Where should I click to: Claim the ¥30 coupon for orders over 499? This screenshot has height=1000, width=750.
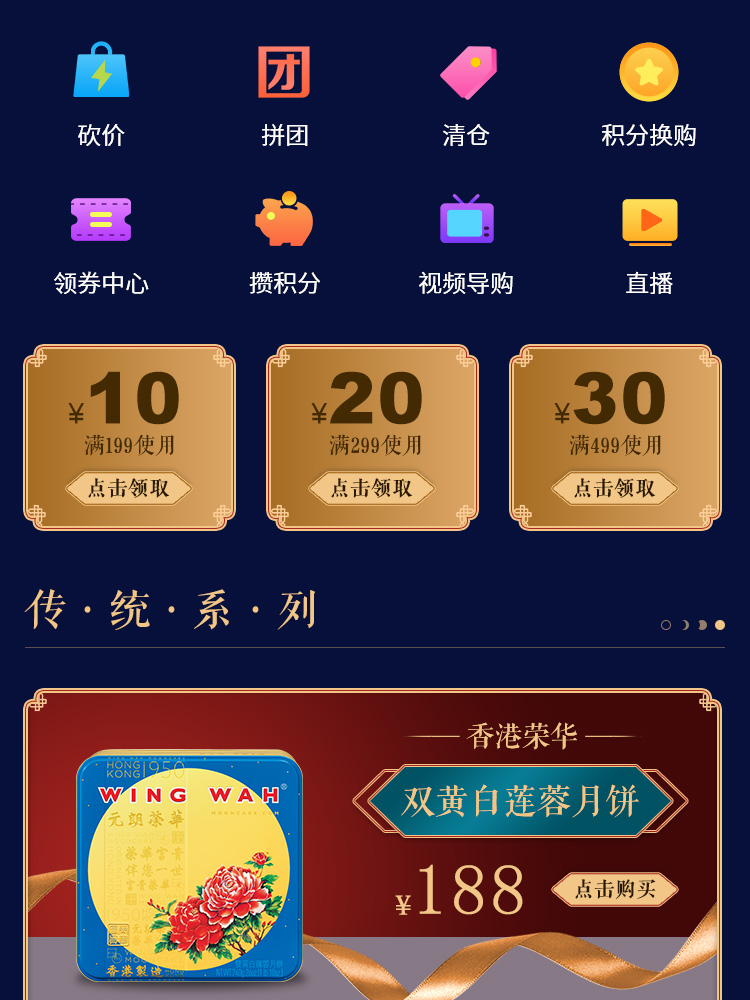(615, 488)
